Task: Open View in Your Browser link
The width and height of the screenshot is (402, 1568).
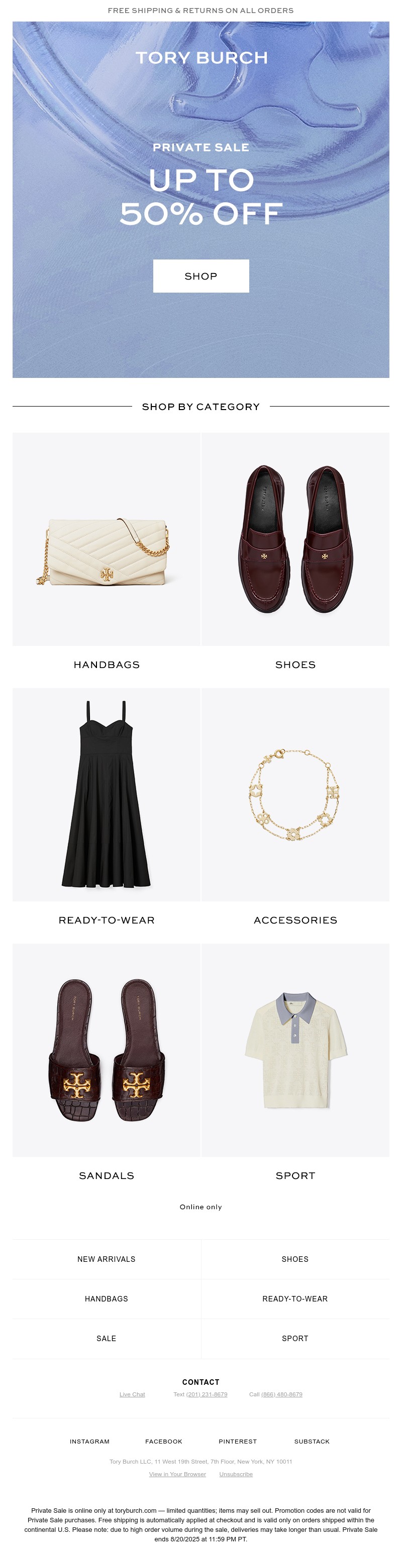Action: tap(177, 1474)
